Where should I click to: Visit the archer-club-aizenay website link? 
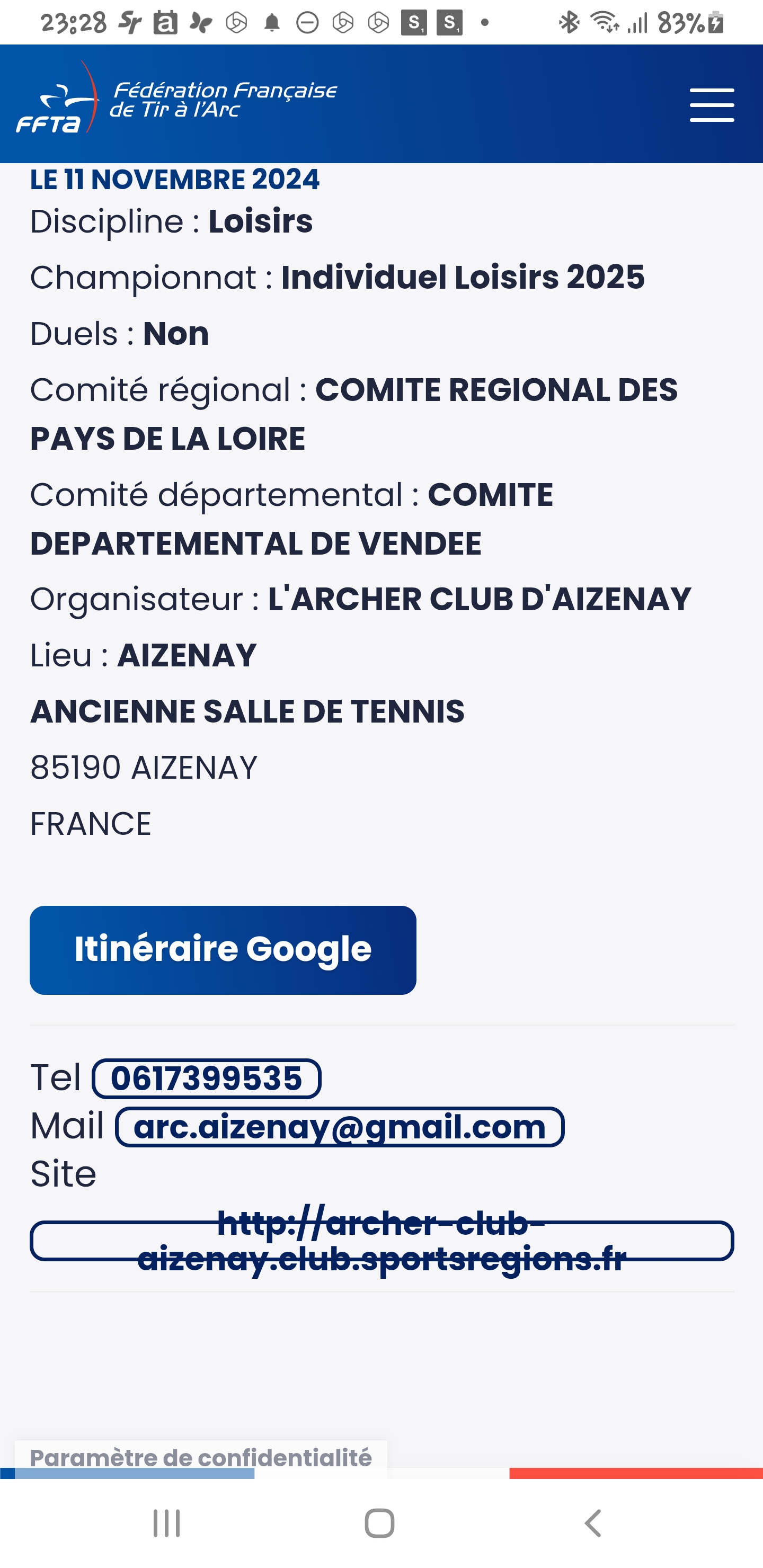382,1241
